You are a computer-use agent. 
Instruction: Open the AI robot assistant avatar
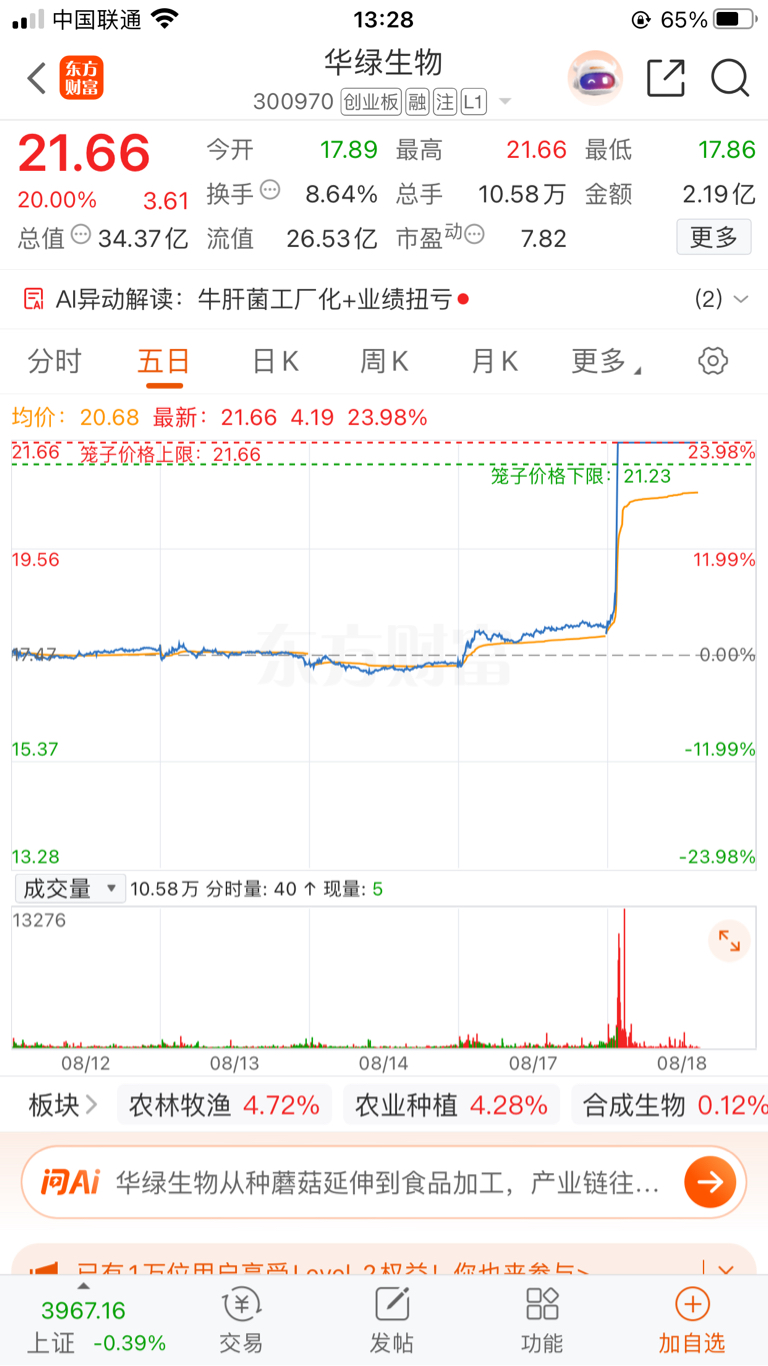point(596,78)
